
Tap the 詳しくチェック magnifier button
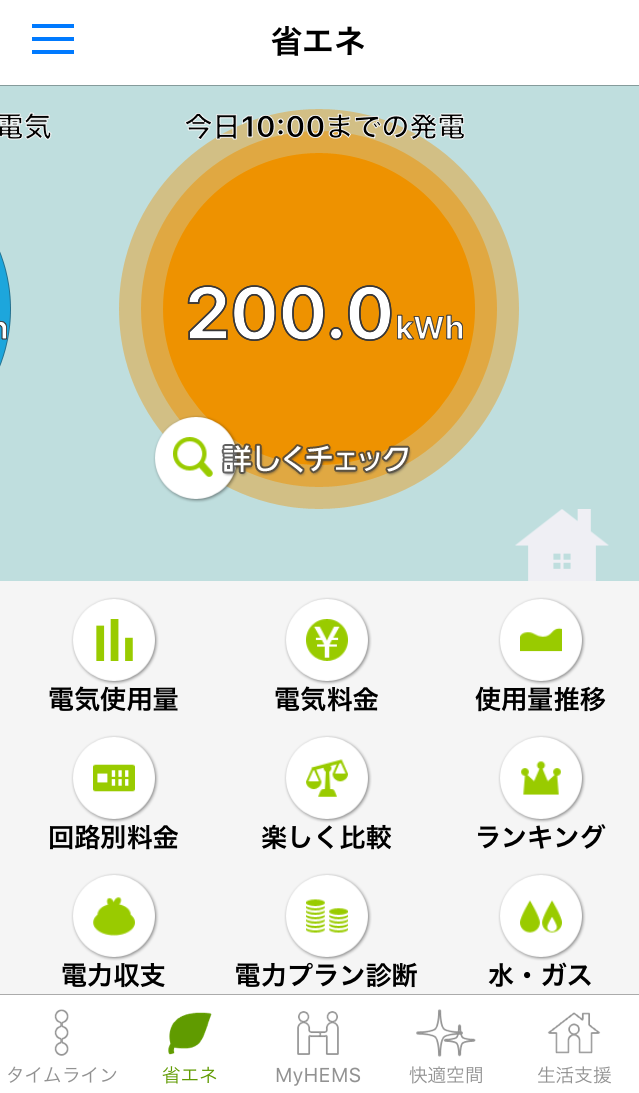(x=196, y=458)
